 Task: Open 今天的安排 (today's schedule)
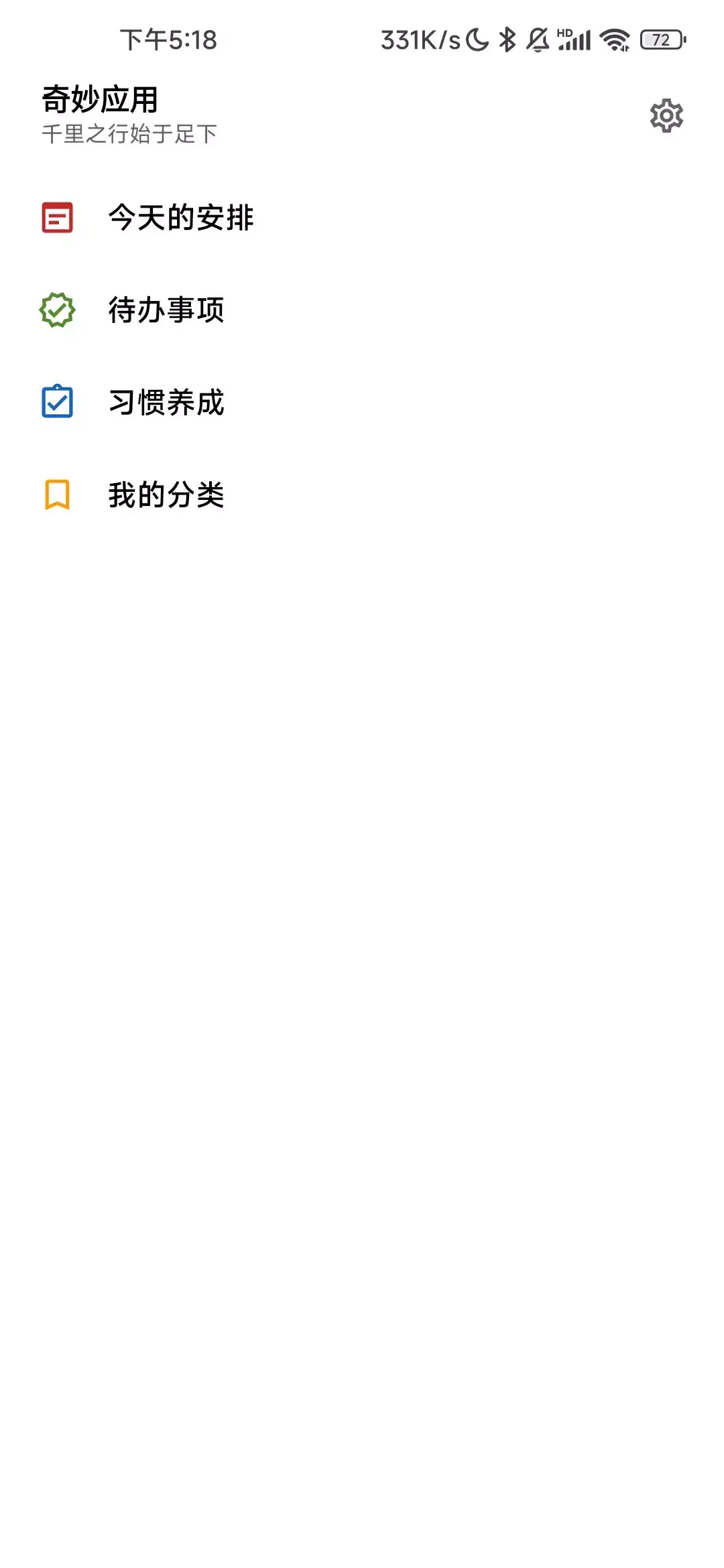click(x=180, y=218)
